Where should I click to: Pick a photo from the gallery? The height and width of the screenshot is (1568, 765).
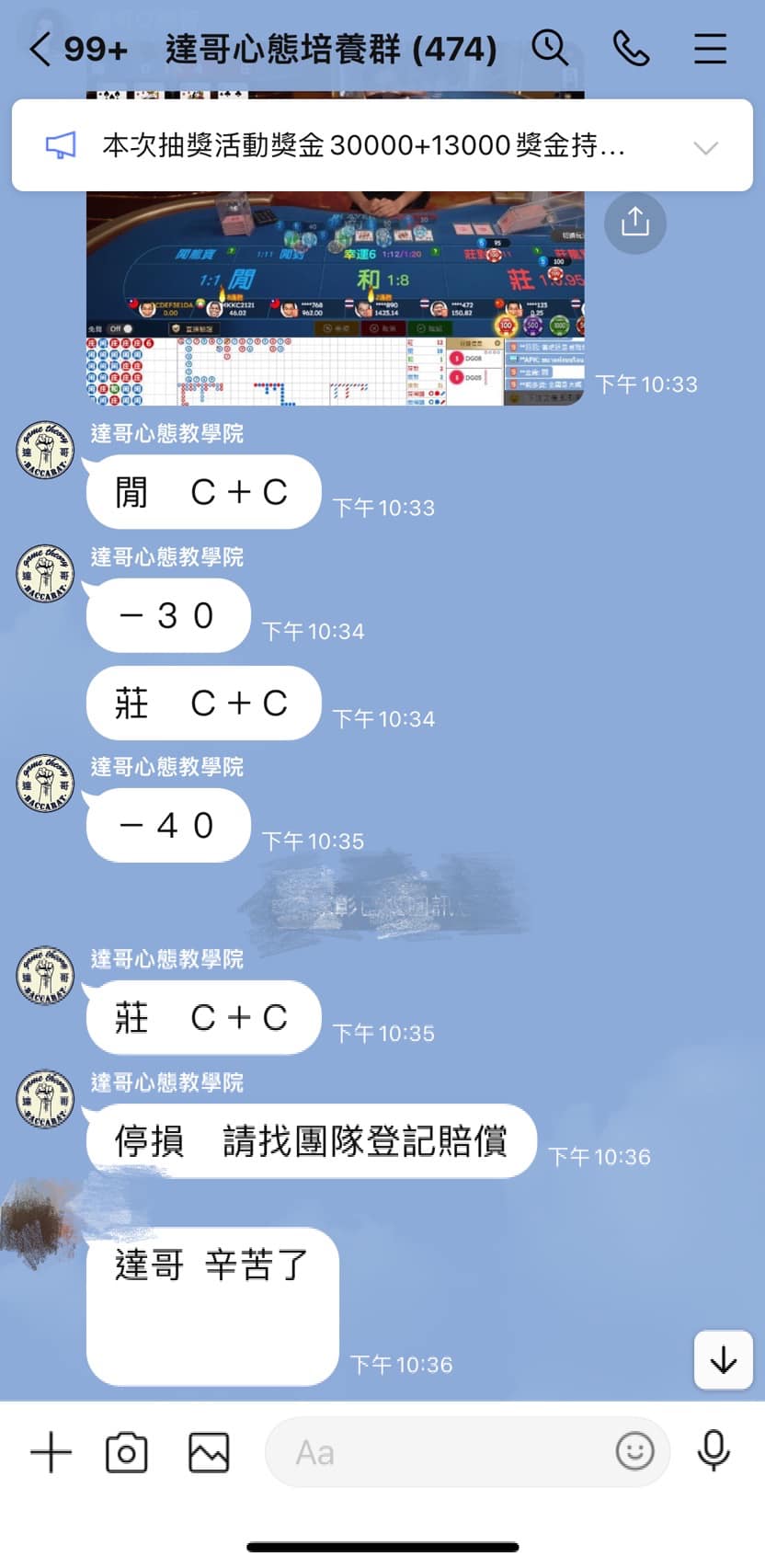[x=209, y=1453]
